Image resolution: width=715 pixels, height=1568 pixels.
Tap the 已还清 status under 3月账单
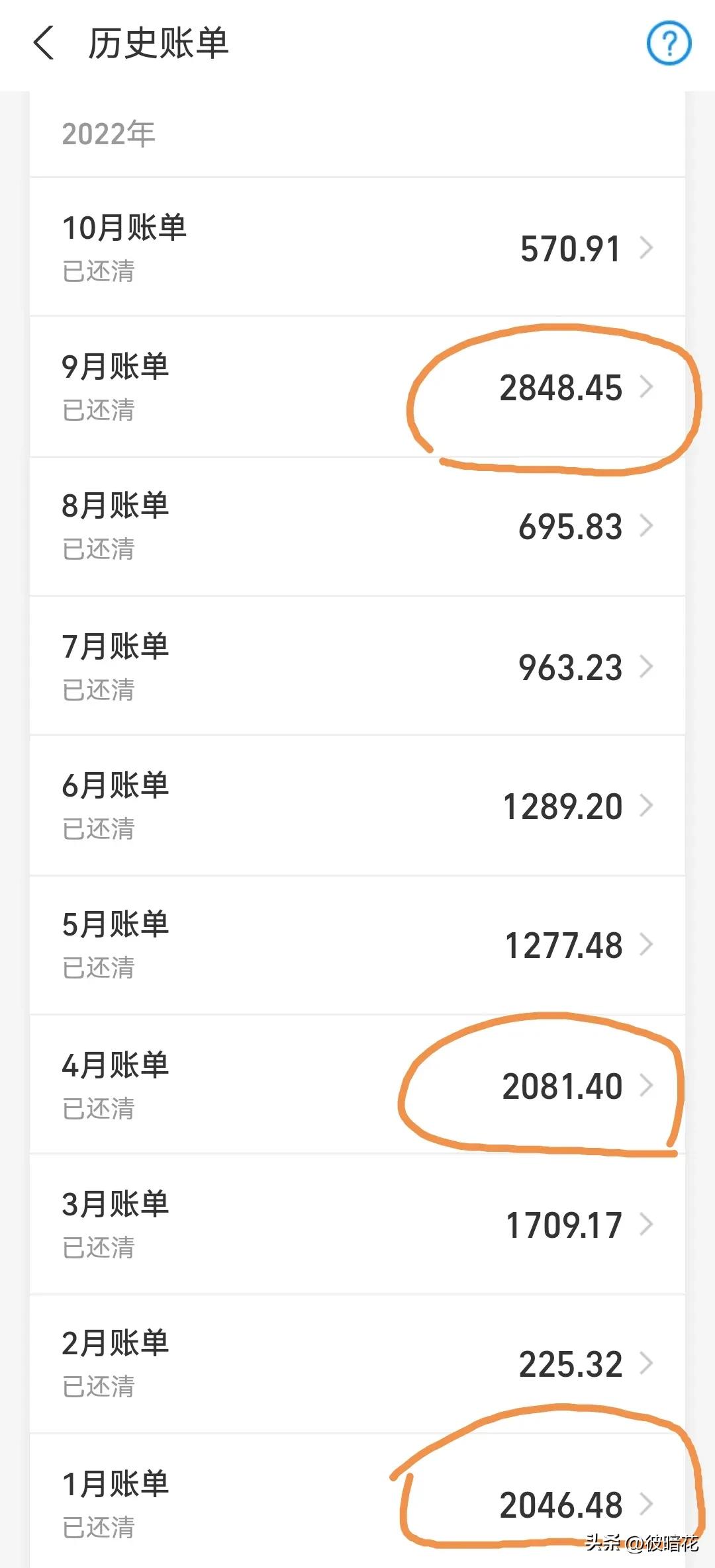pyautogui.click(x=99, y=1250)
